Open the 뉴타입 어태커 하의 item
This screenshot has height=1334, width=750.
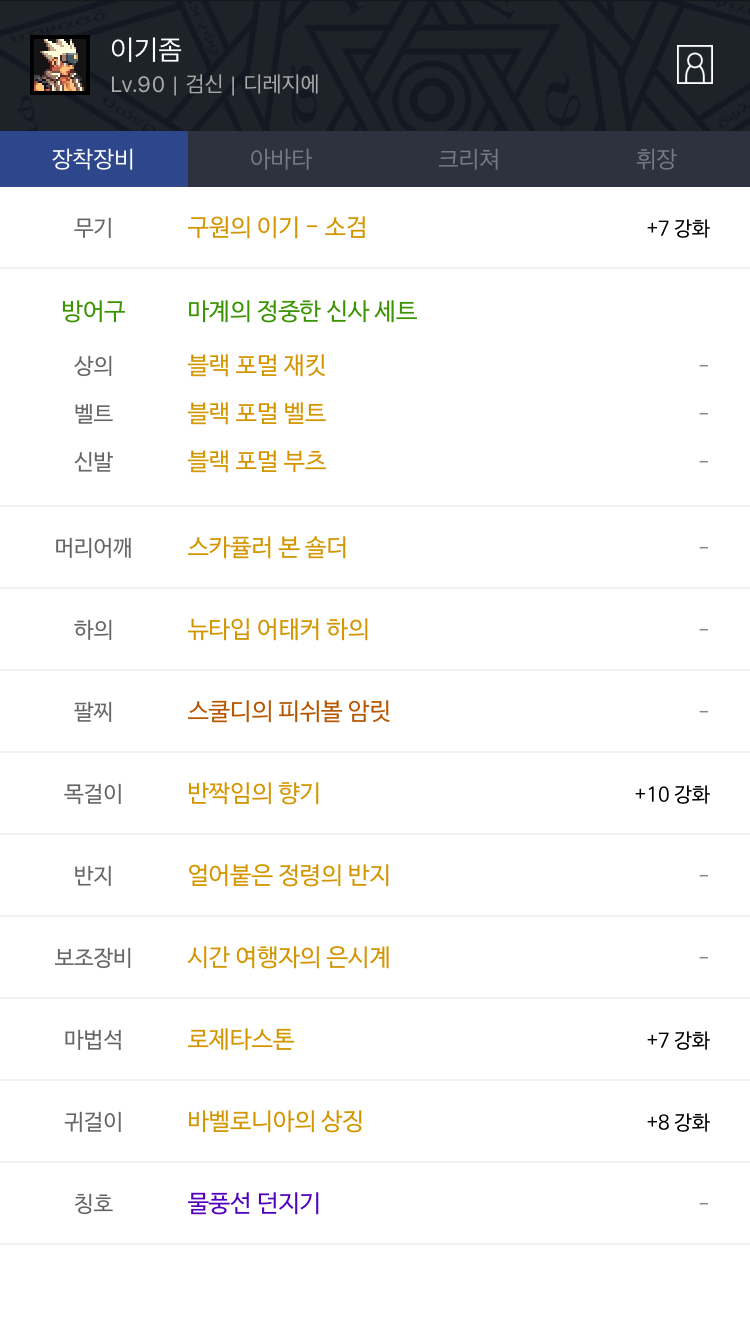click(278, 629)
